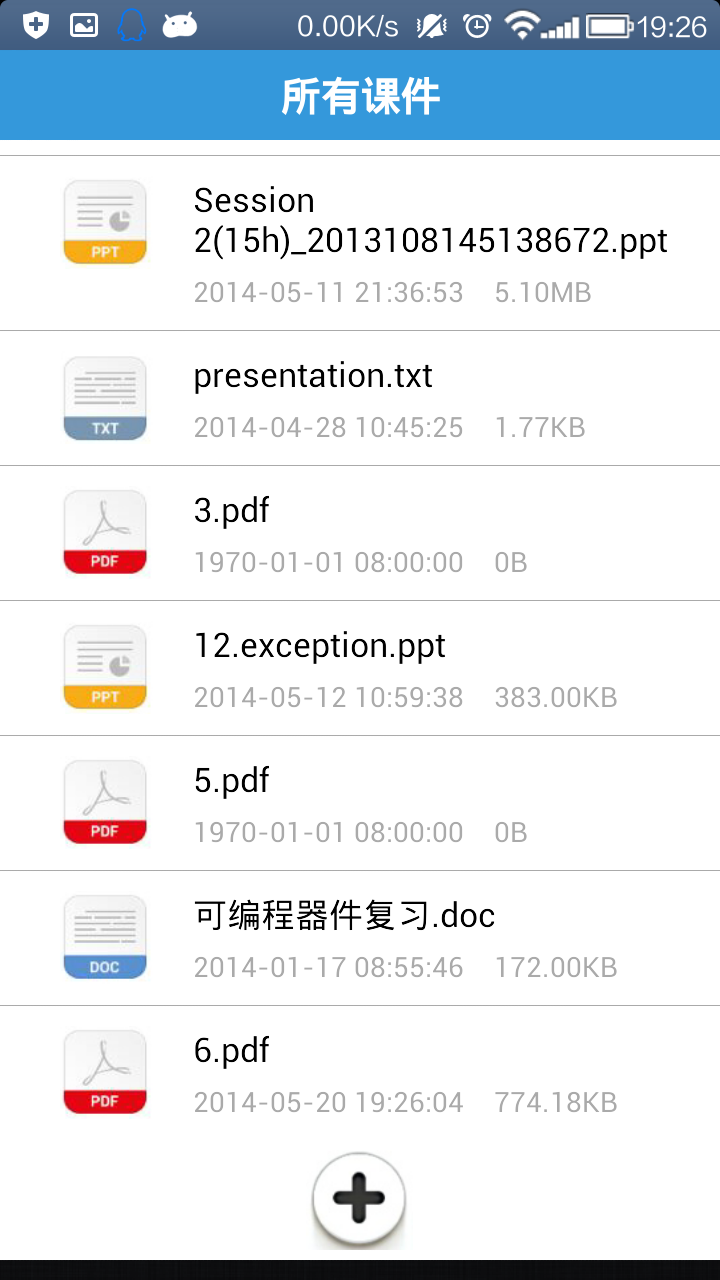The image size is (720, 1280).
Task: Open 12.exception.ppt
Action: click(360, 668)
